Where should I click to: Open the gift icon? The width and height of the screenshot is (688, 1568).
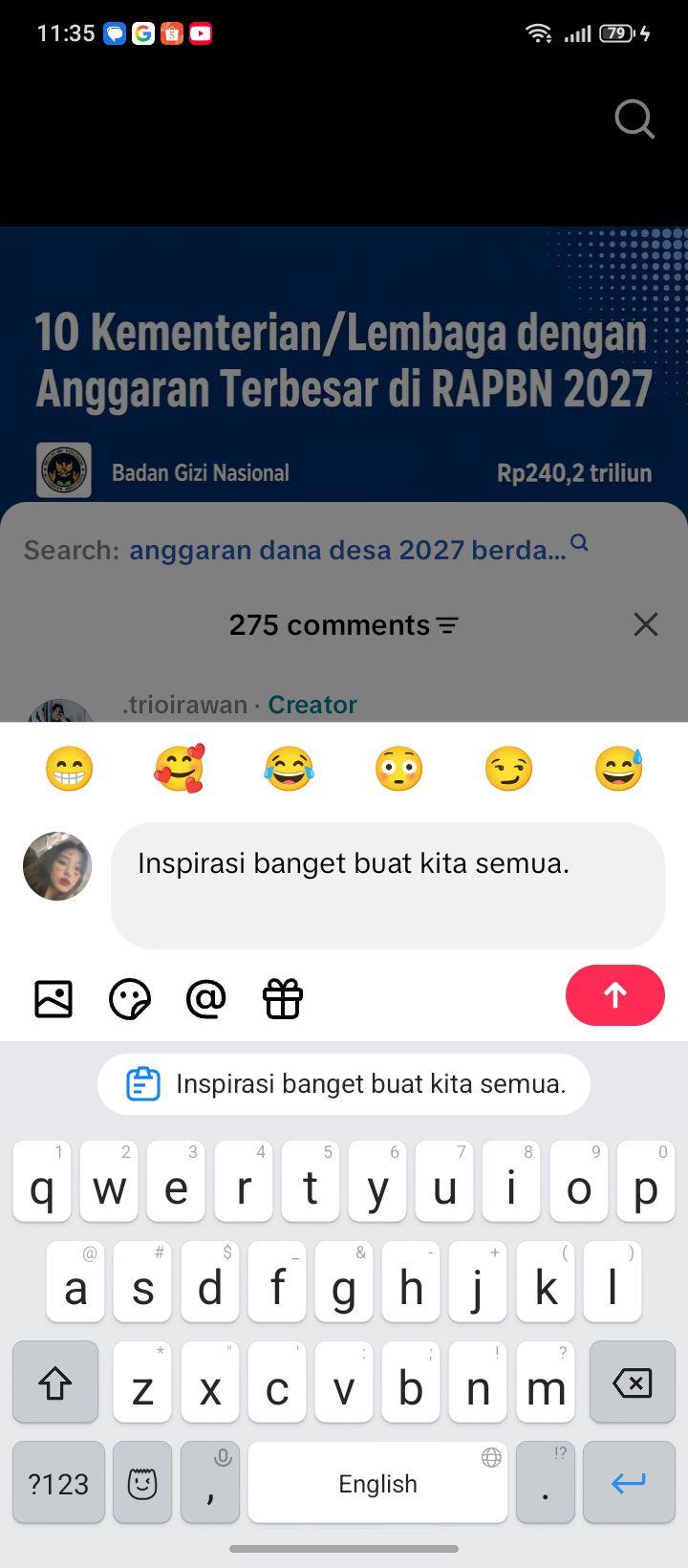coord(283,999)
